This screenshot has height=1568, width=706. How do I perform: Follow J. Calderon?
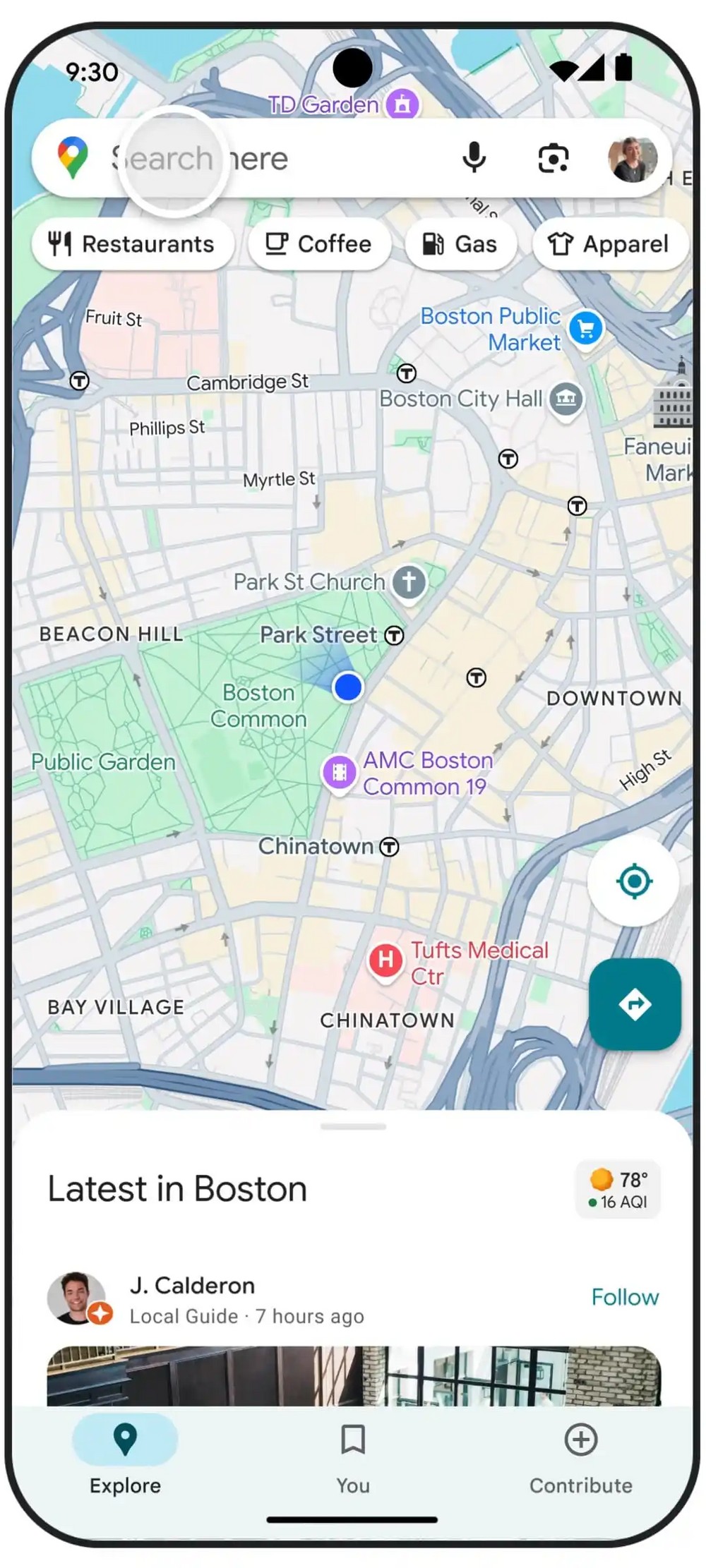tap(625, 1297)
